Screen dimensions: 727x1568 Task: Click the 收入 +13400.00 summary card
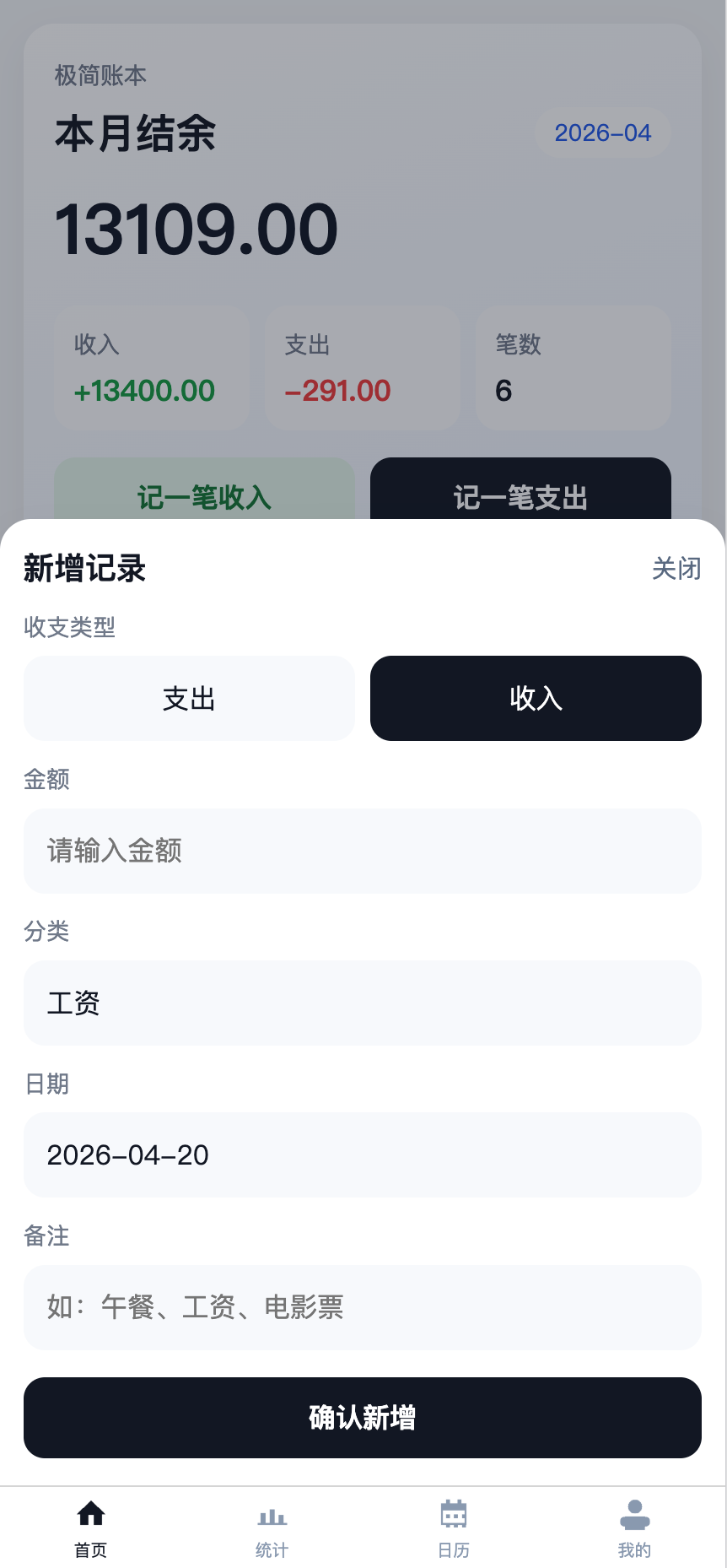151,368
